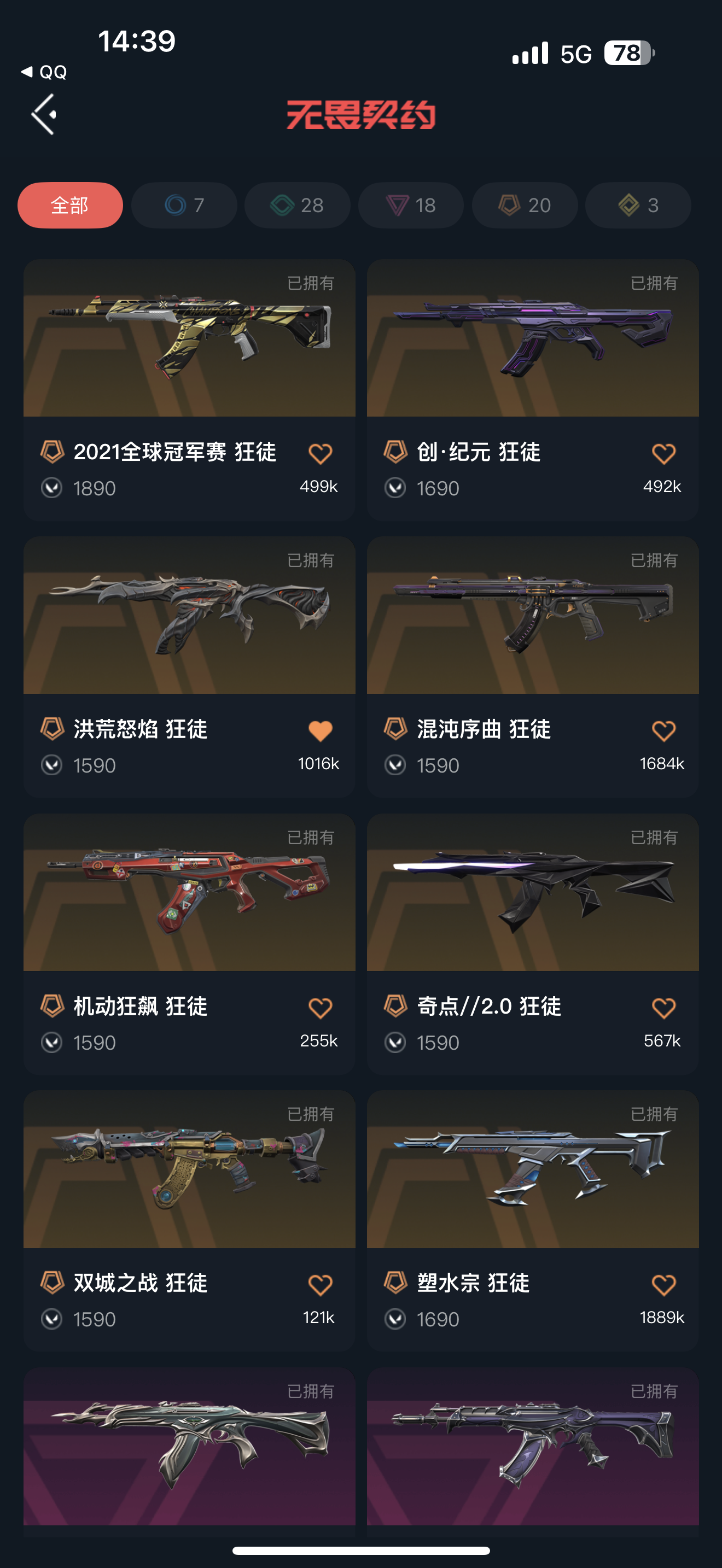
Task: Open the 2021全球冠军赛 狂徒 skin card
Action: coord(189,338)
